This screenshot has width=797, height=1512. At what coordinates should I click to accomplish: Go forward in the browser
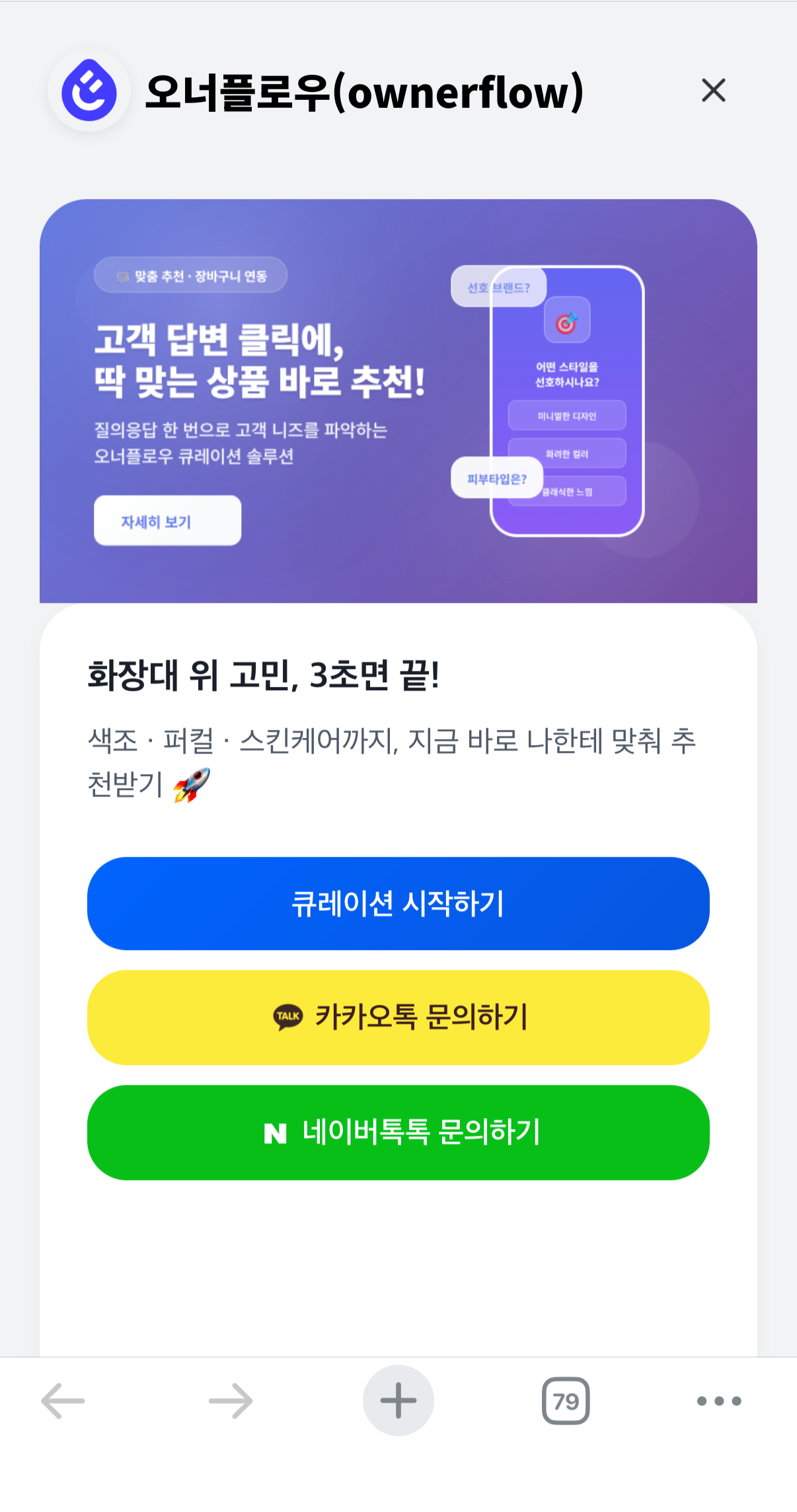pyautogui.click(x=231, y=1400)
